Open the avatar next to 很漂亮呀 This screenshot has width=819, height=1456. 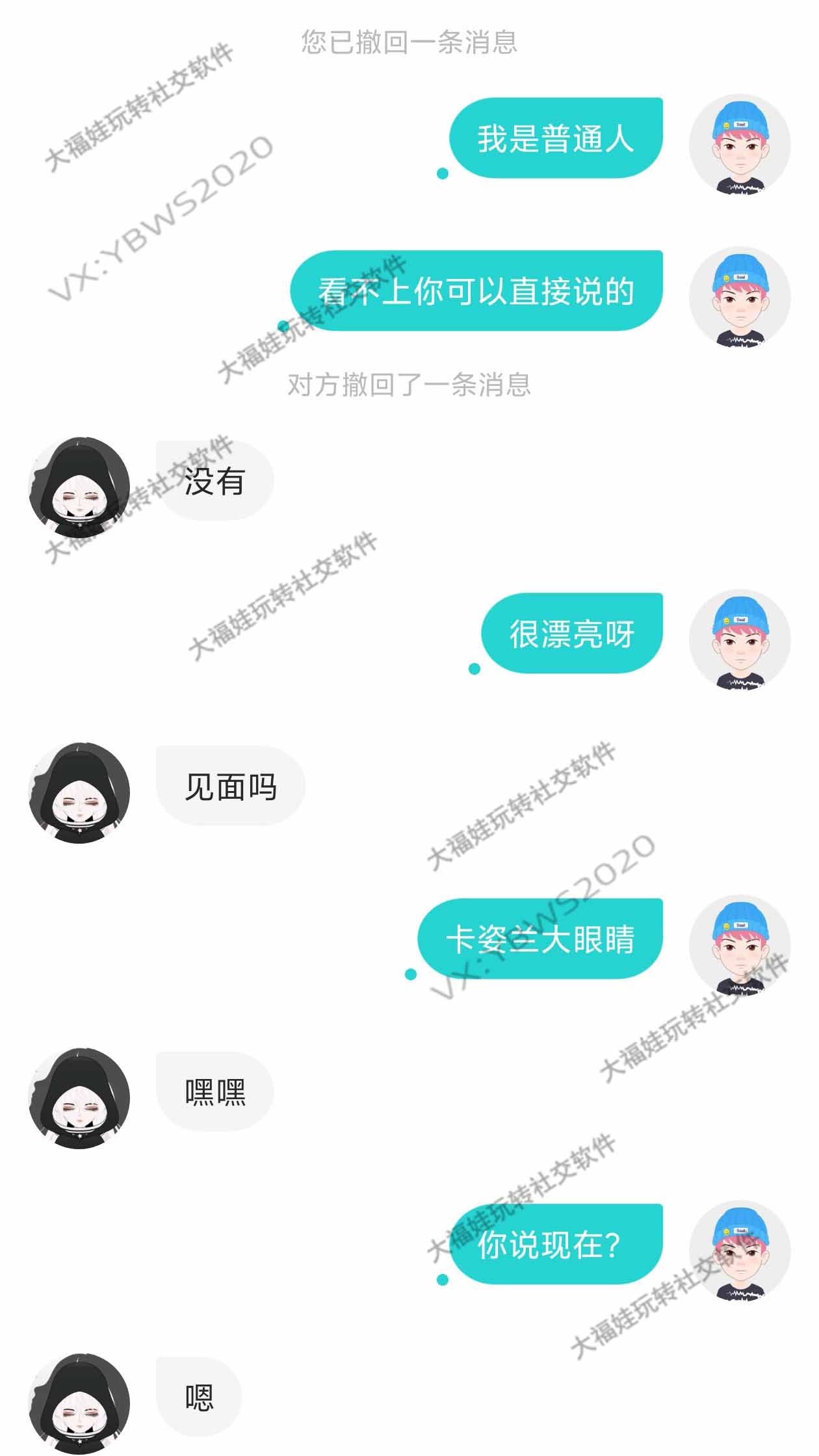(740, 640)
